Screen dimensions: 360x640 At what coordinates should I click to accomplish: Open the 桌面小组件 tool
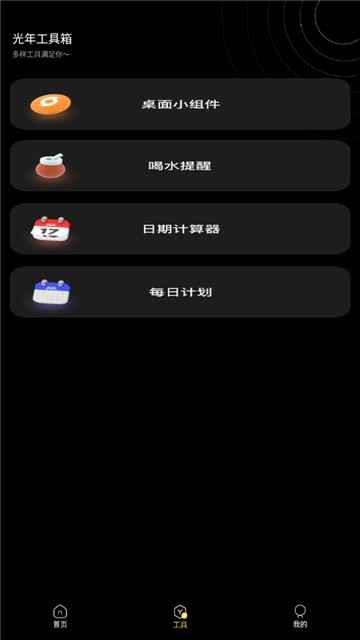tap(180, 104)
